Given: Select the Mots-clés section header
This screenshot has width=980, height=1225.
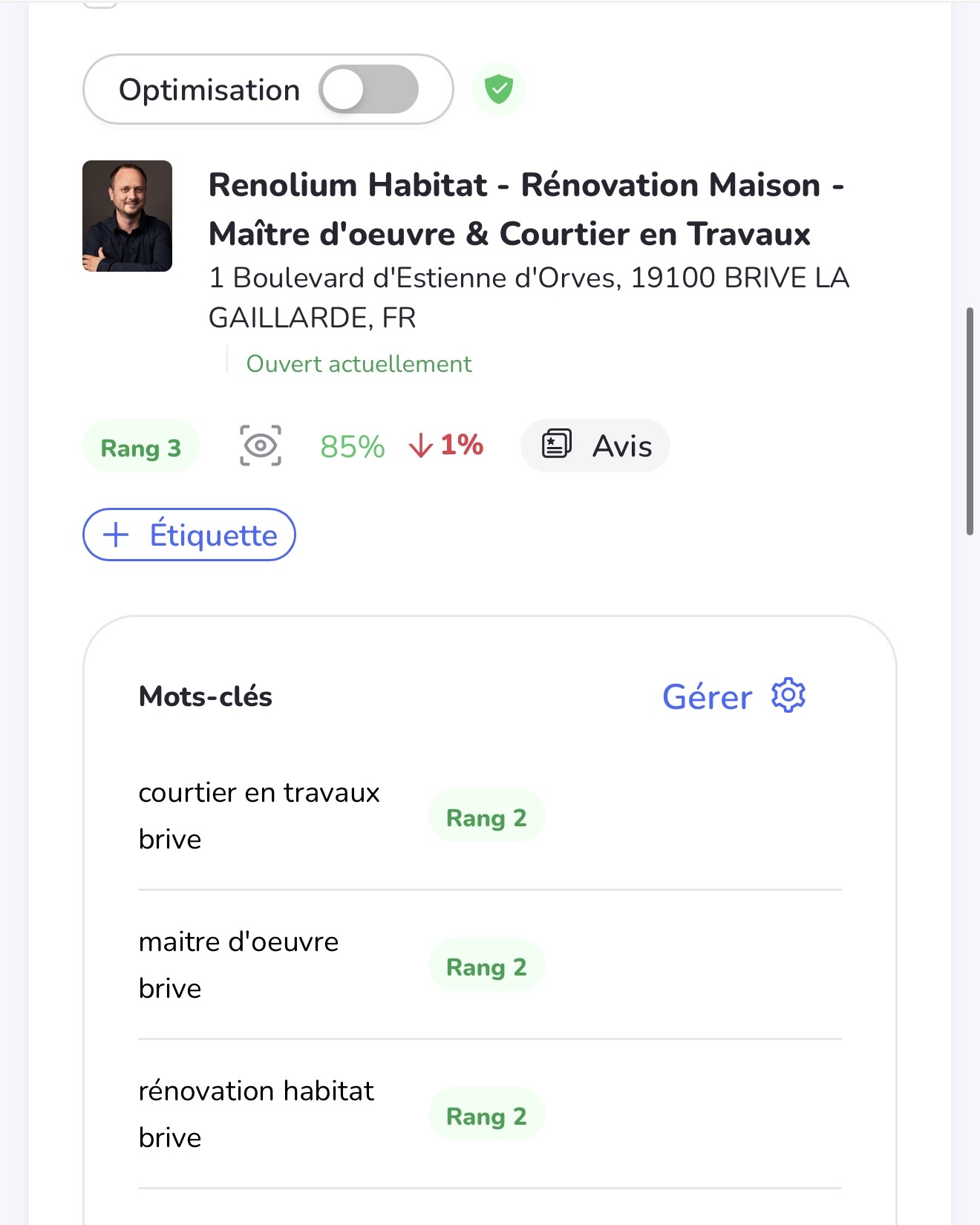Looking at the screenshot, I should tap(205, 696).
